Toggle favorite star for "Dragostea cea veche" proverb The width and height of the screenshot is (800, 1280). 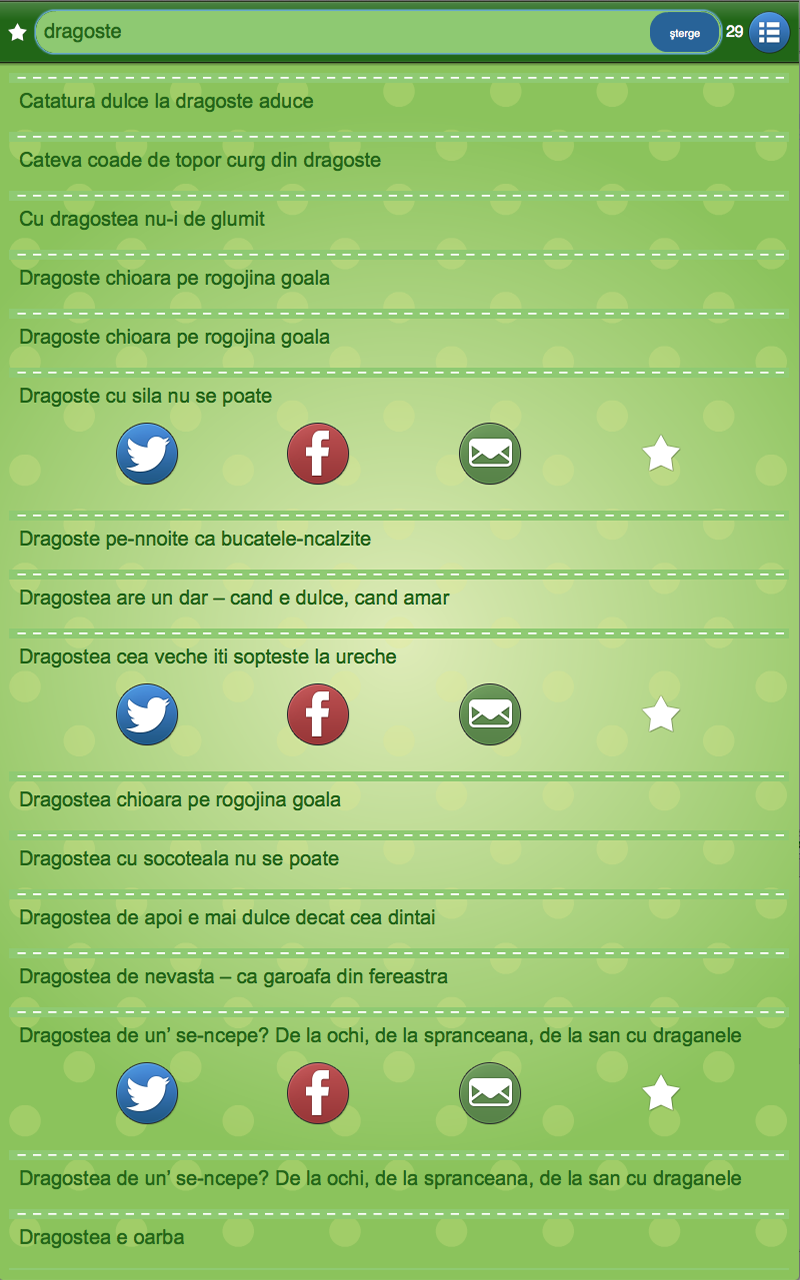[x=661, y=715]
